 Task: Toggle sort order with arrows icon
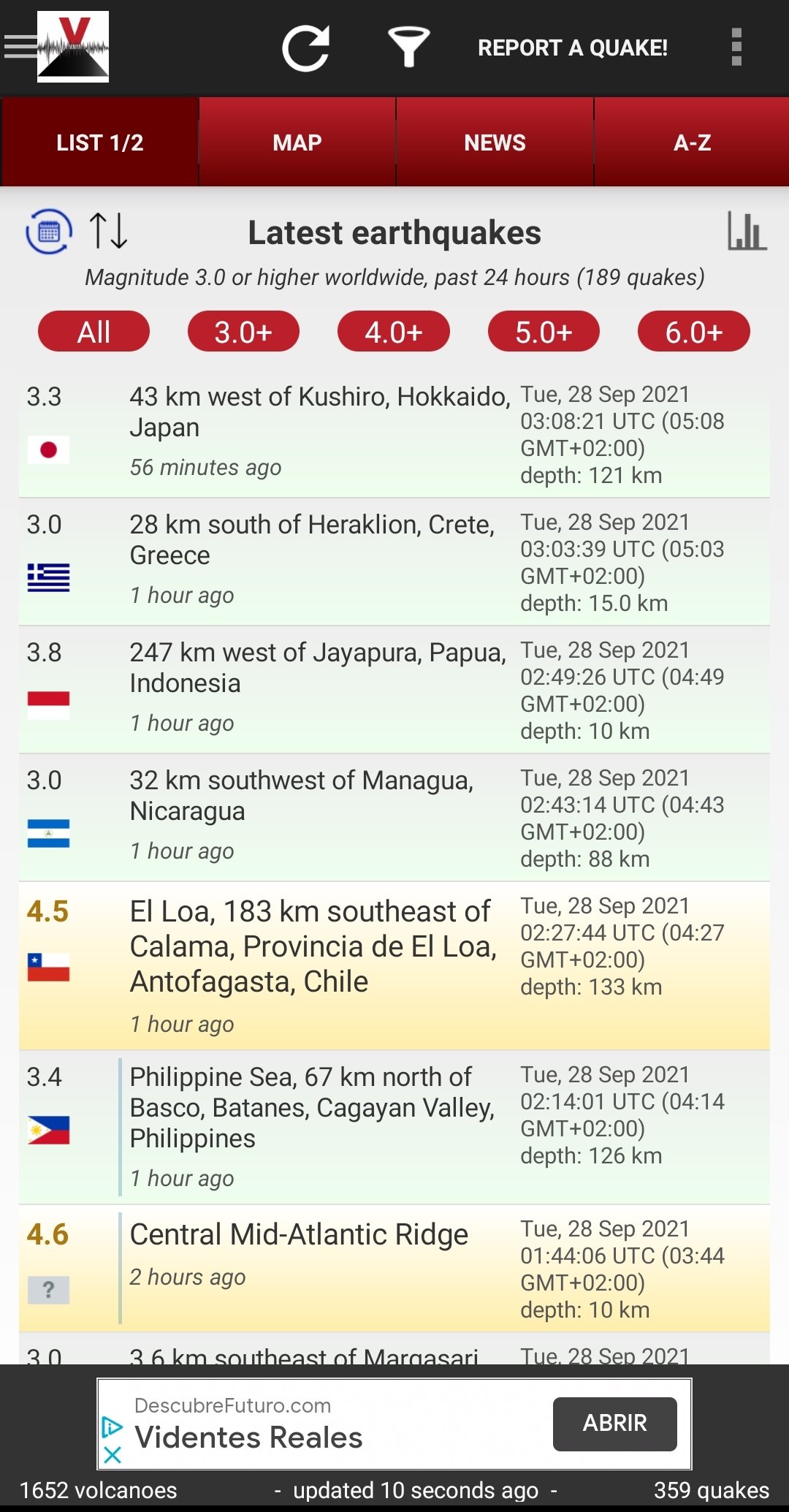tap(108, 231)
